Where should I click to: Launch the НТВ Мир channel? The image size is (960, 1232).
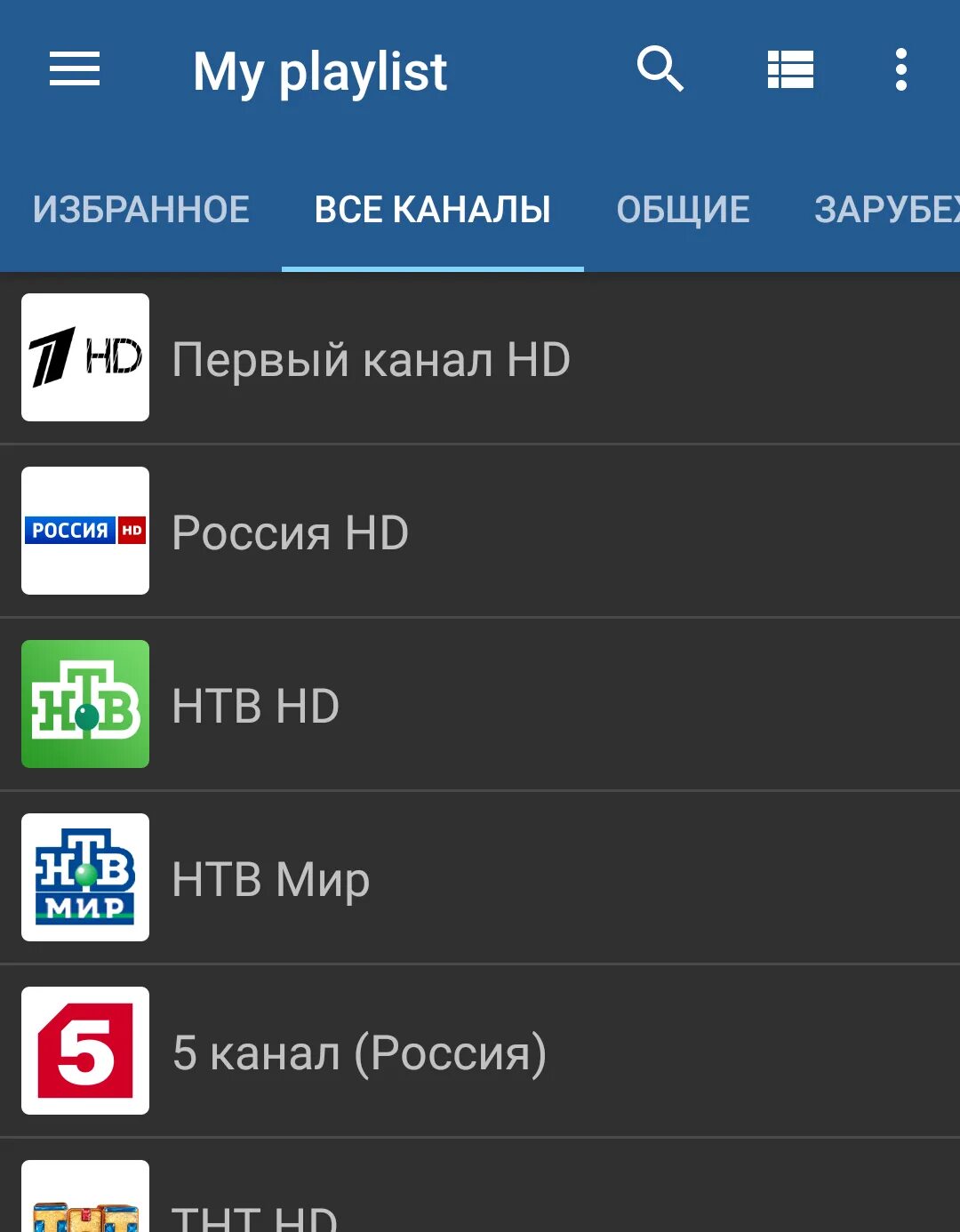pyautogui.click(x=480, y=878)
